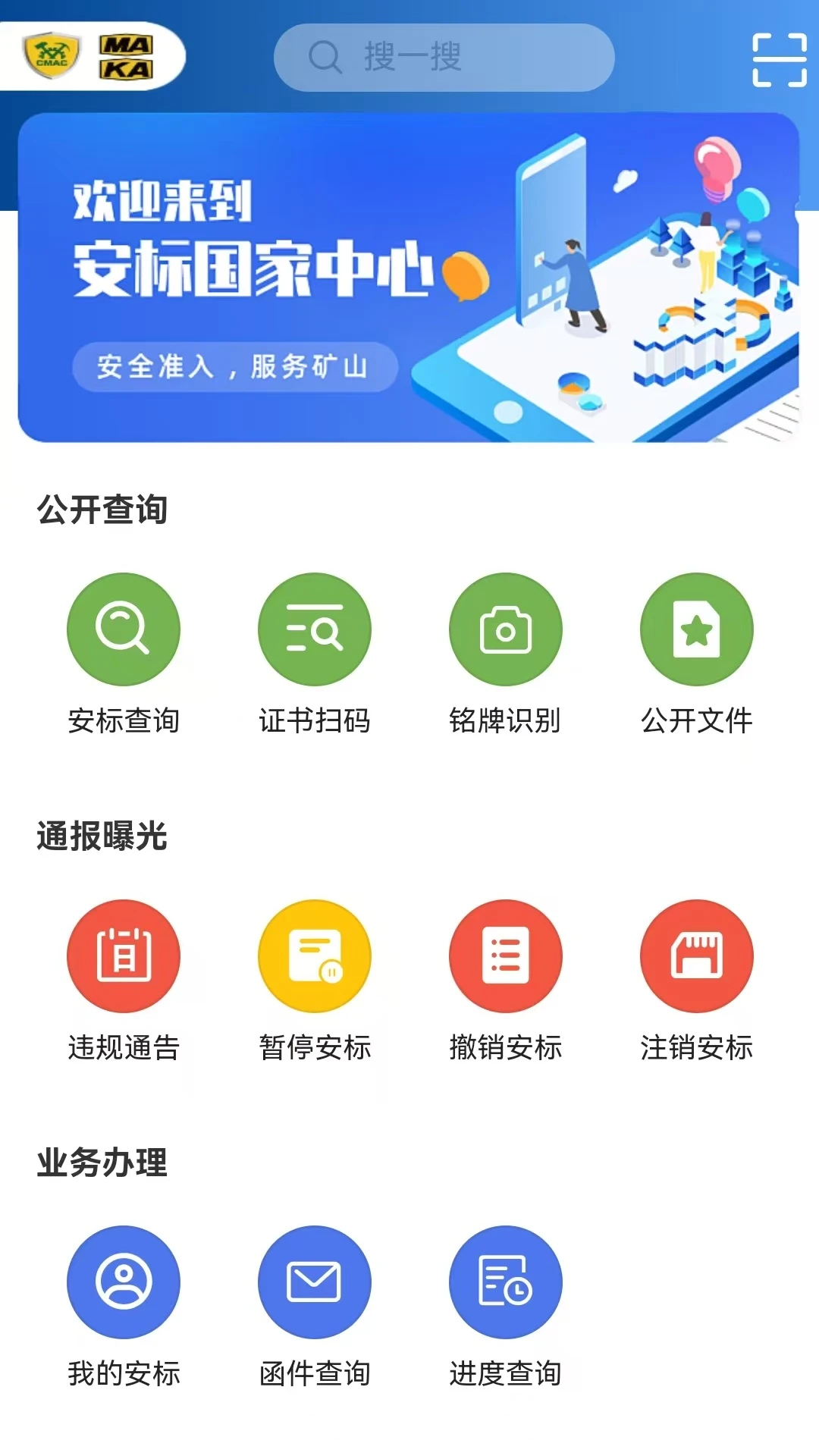
Task: Tap the magnifier inside the search bar
Action: tap(325, 58)
